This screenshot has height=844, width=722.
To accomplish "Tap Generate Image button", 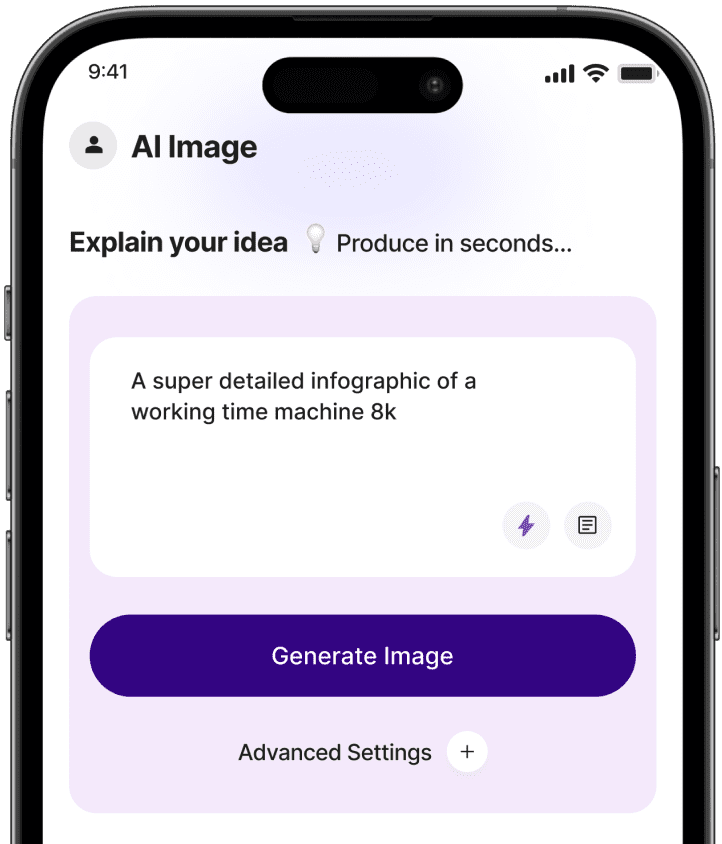I will click(362, 656).
